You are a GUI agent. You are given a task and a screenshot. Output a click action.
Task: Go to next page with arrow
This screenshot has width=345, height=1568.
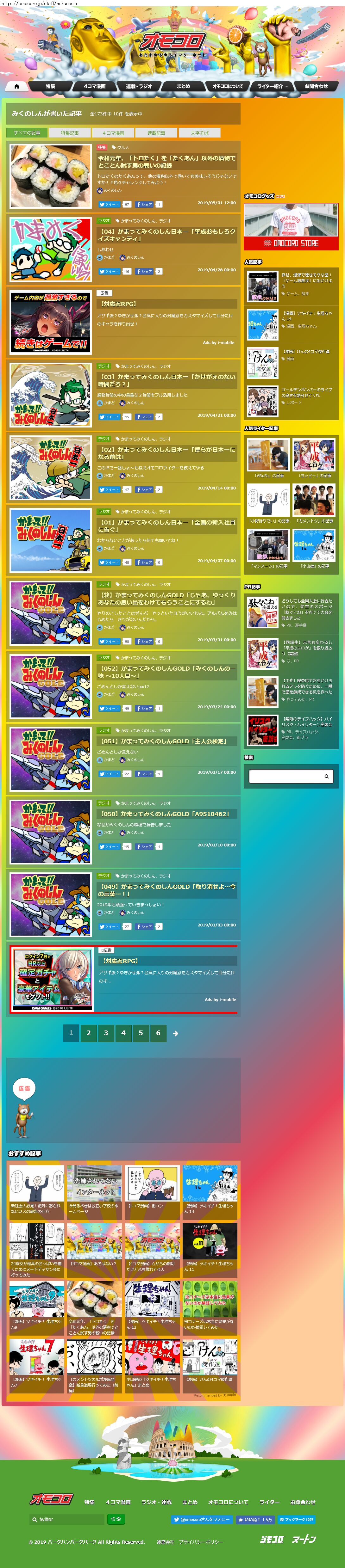tap(176, 1034)
